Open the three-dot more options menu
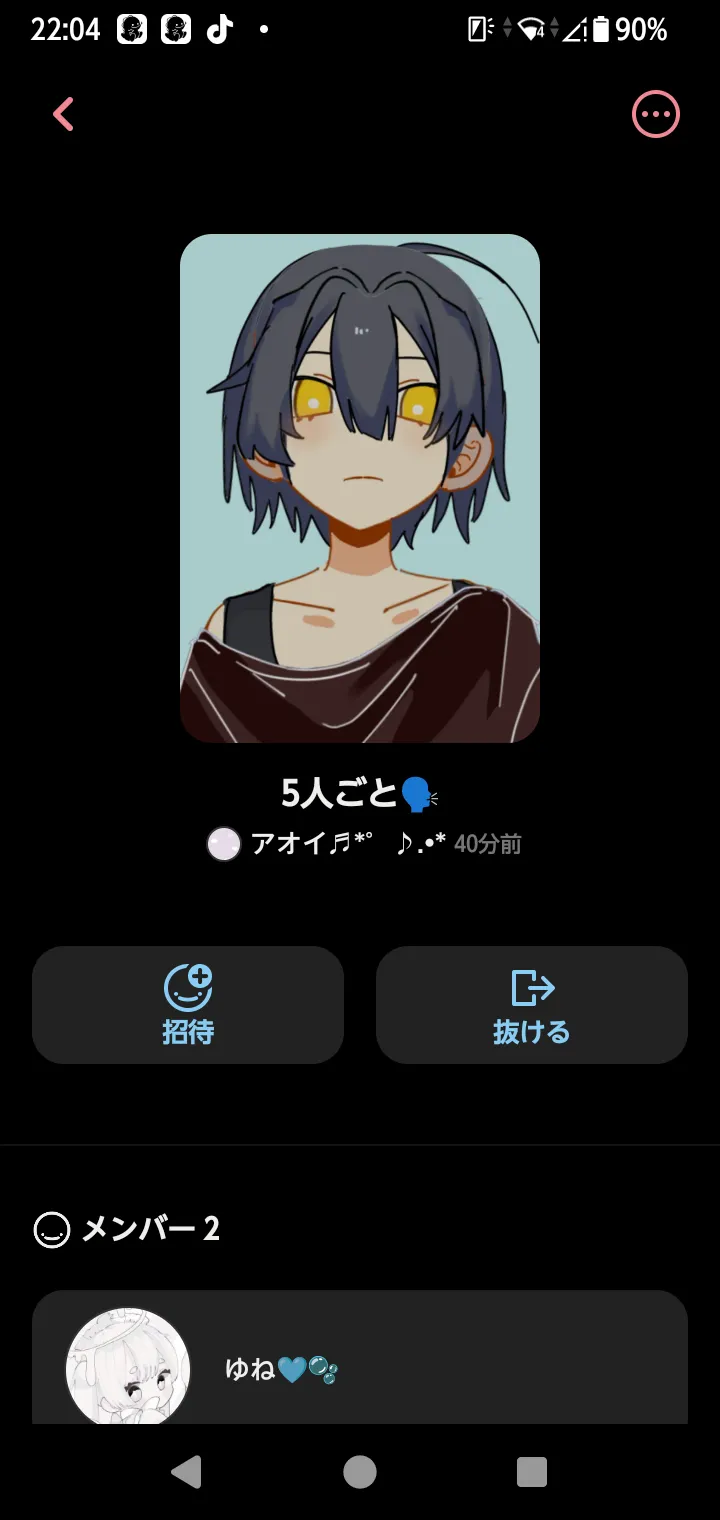This screenshot has height=1520, width=720. point(656,114)
